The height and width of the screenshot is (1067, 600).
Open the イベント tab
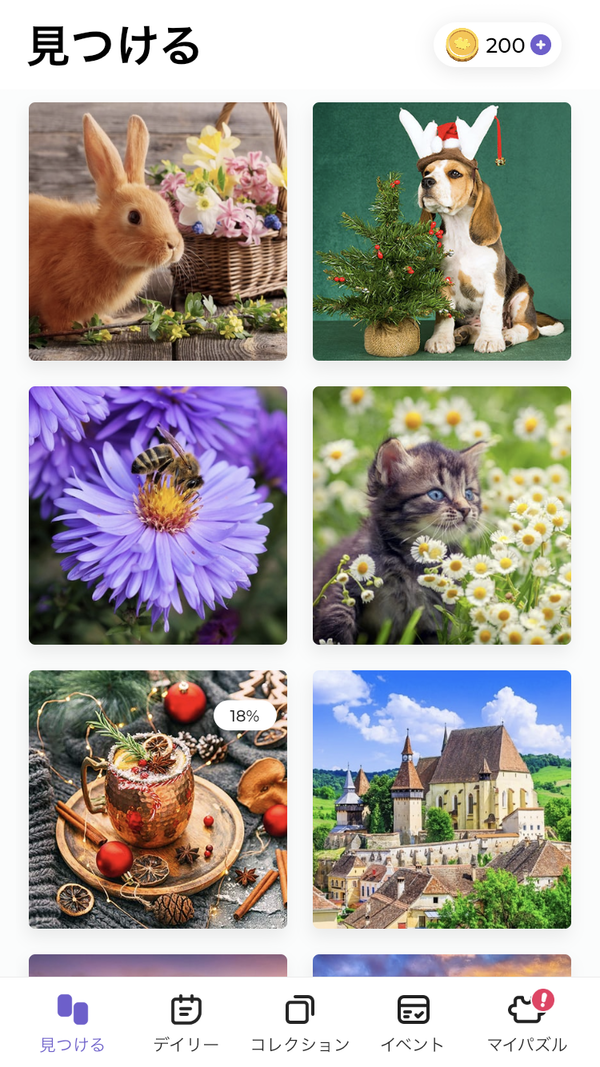coord(412,1022)
